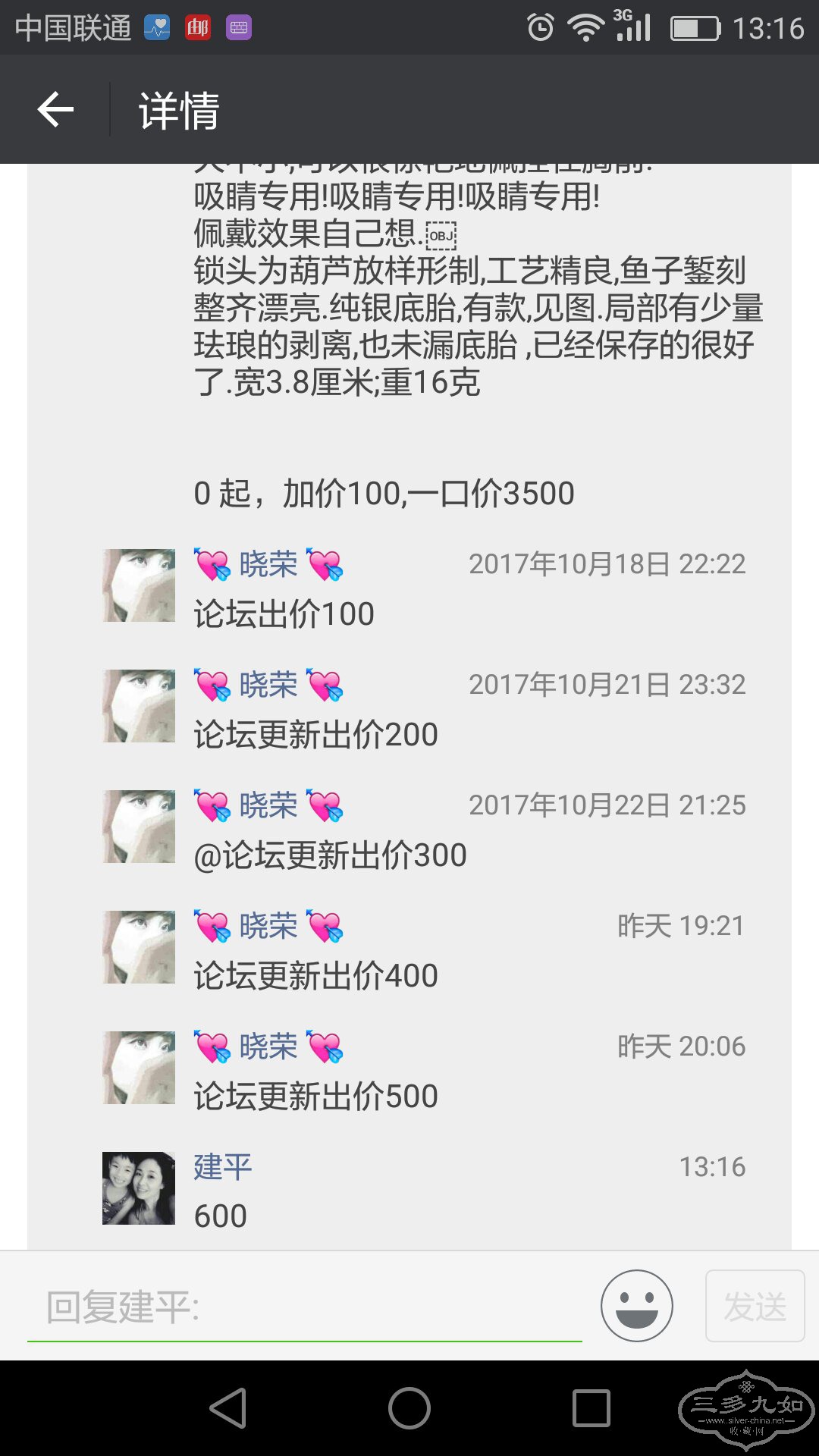This screenshot has height=1456, width=819.
Task: Select the 论坛更新出价200 comment
Action: pyautogui.click(x=315, y=735)
